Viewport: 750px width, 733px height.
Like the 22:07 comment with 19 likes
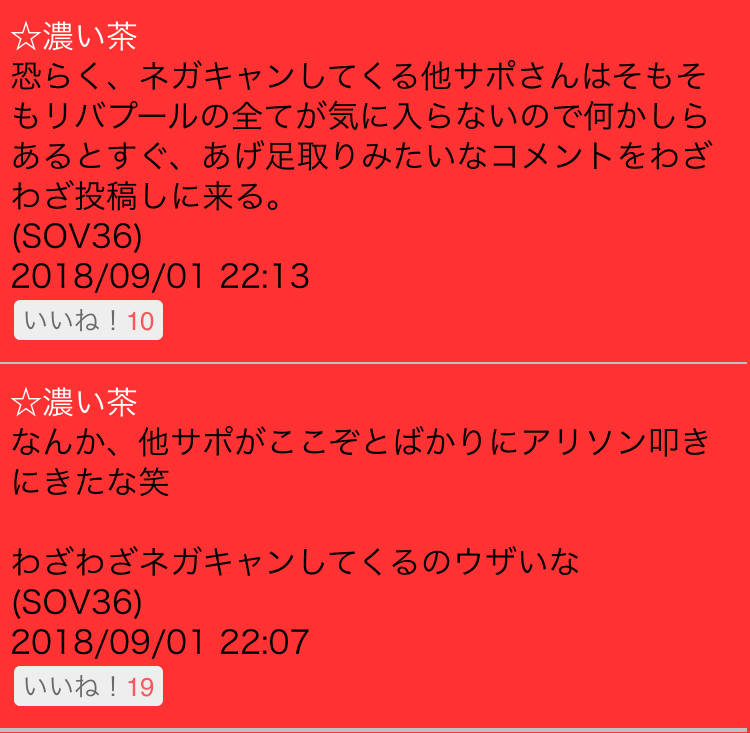click(88, 687)
